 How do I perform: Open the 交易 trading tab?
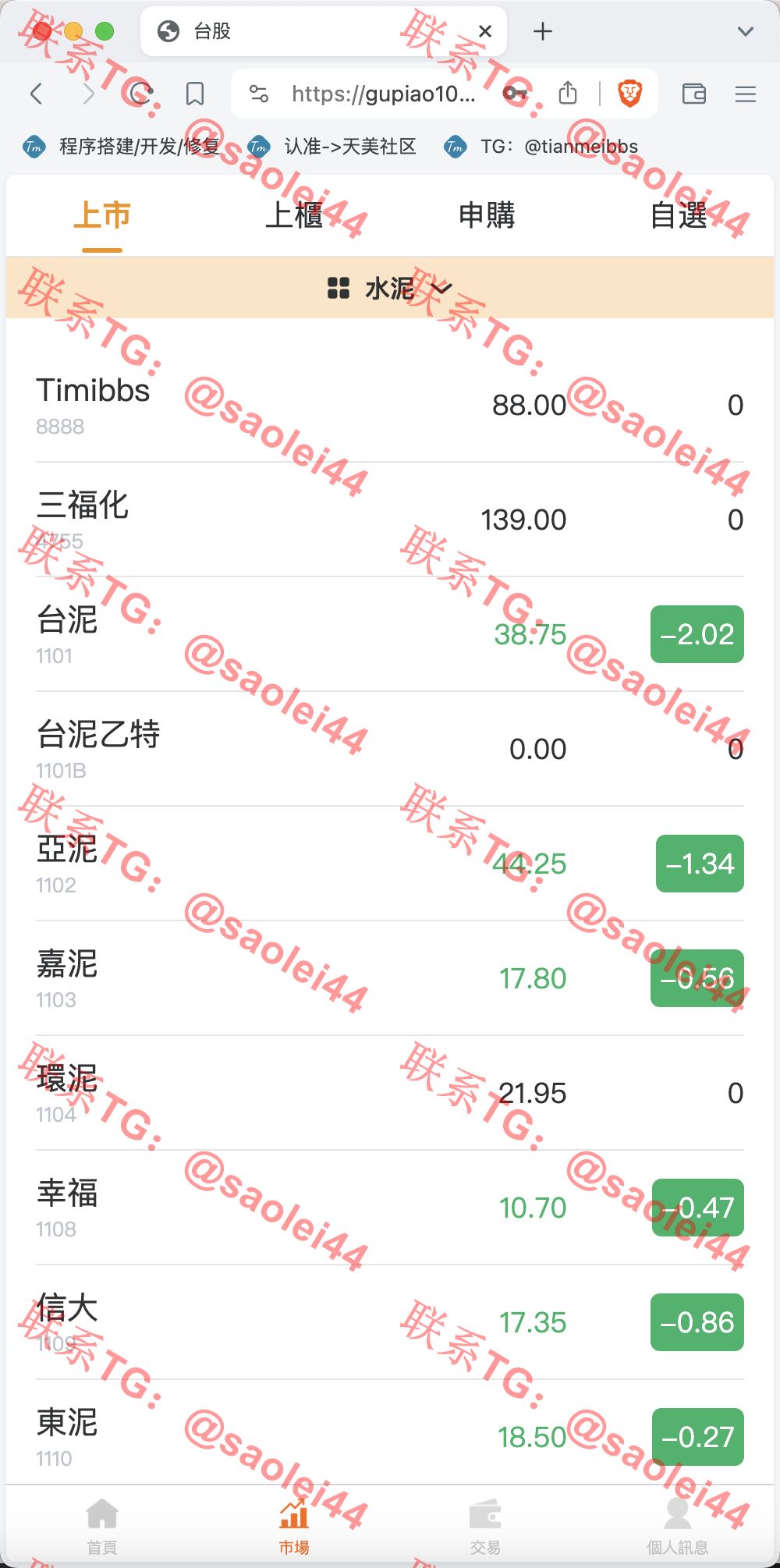(x=486, y=1527)
